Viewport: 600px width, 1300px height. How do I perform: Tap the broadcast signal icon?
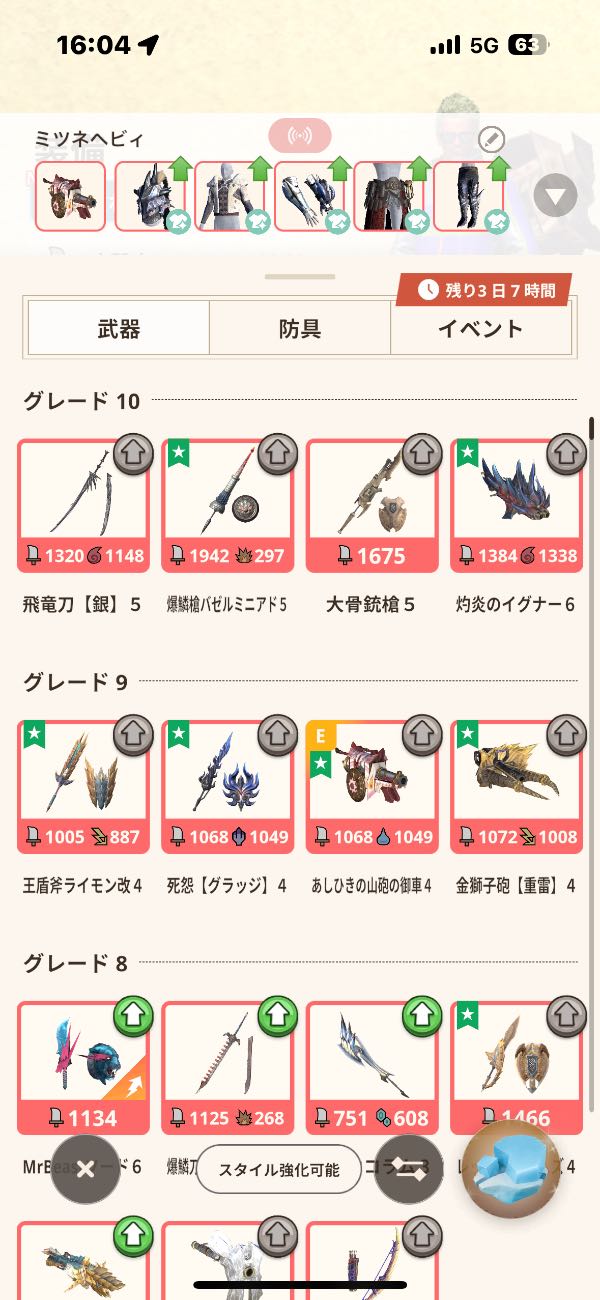point(299,136)
